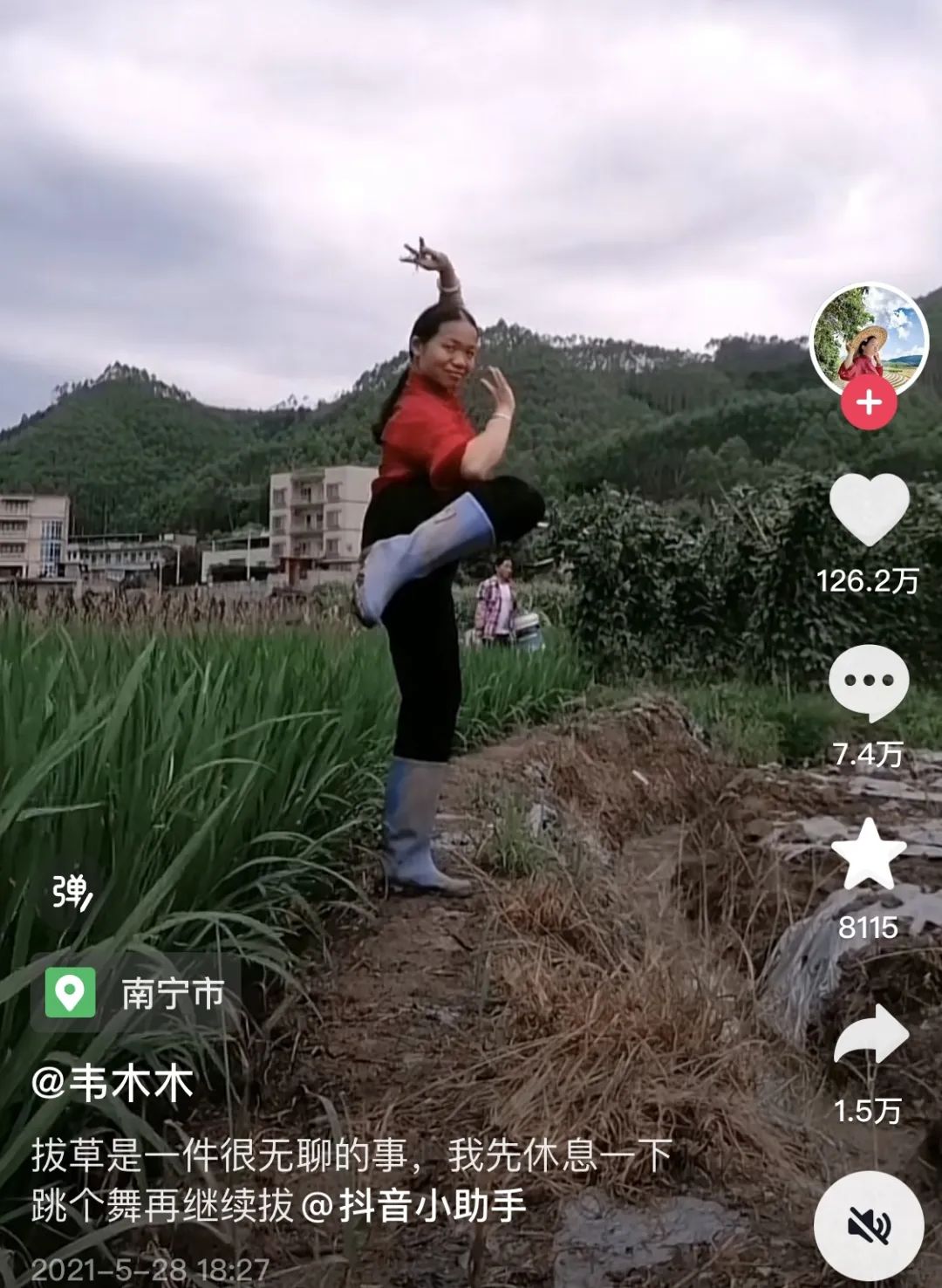Open the @韦木木 username profile
Viewport: 942px width, 1288px height.
pos(112,1084)
